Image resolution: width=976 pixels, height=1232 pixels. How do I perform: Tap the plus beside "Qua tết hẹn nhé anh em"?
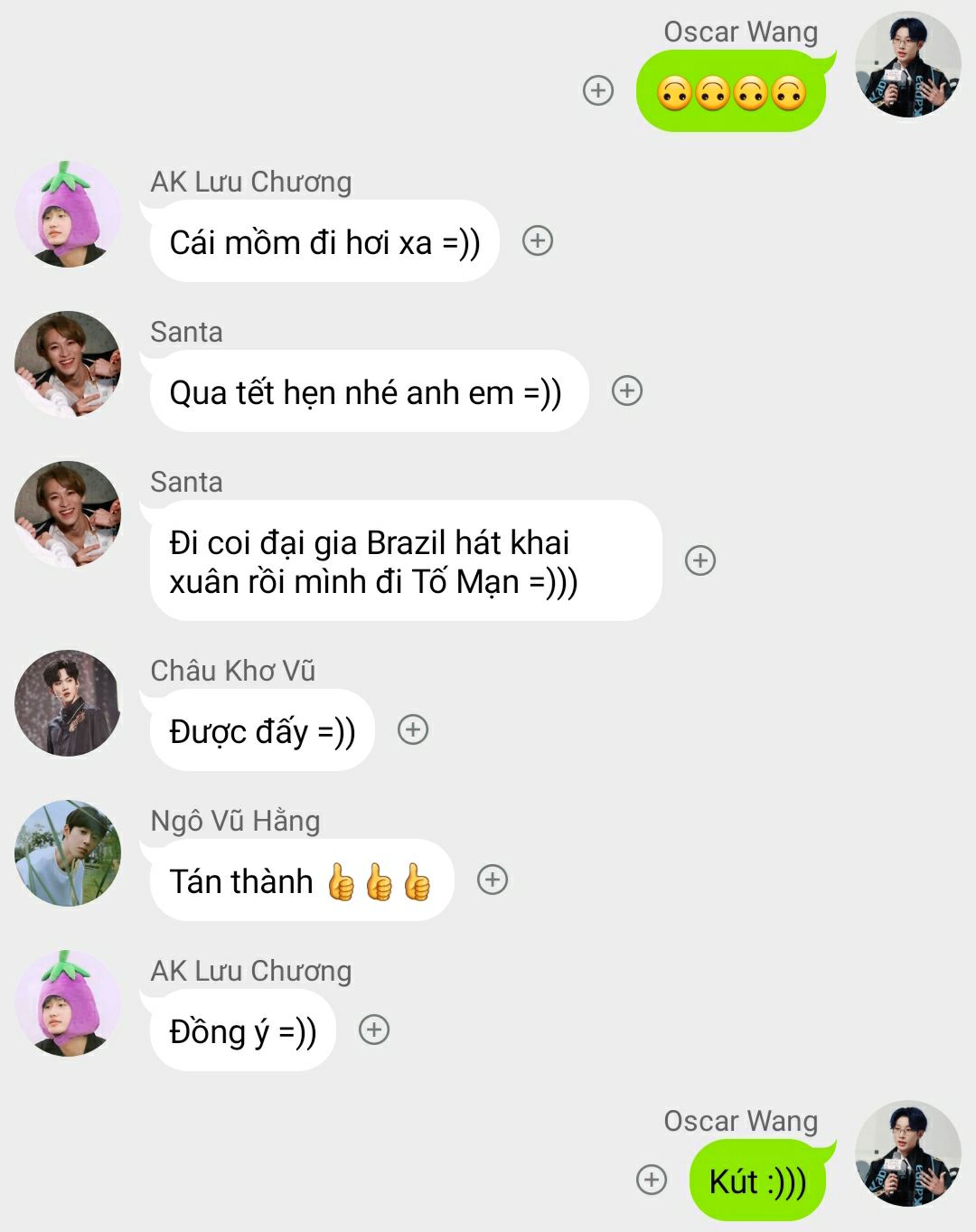627,390
